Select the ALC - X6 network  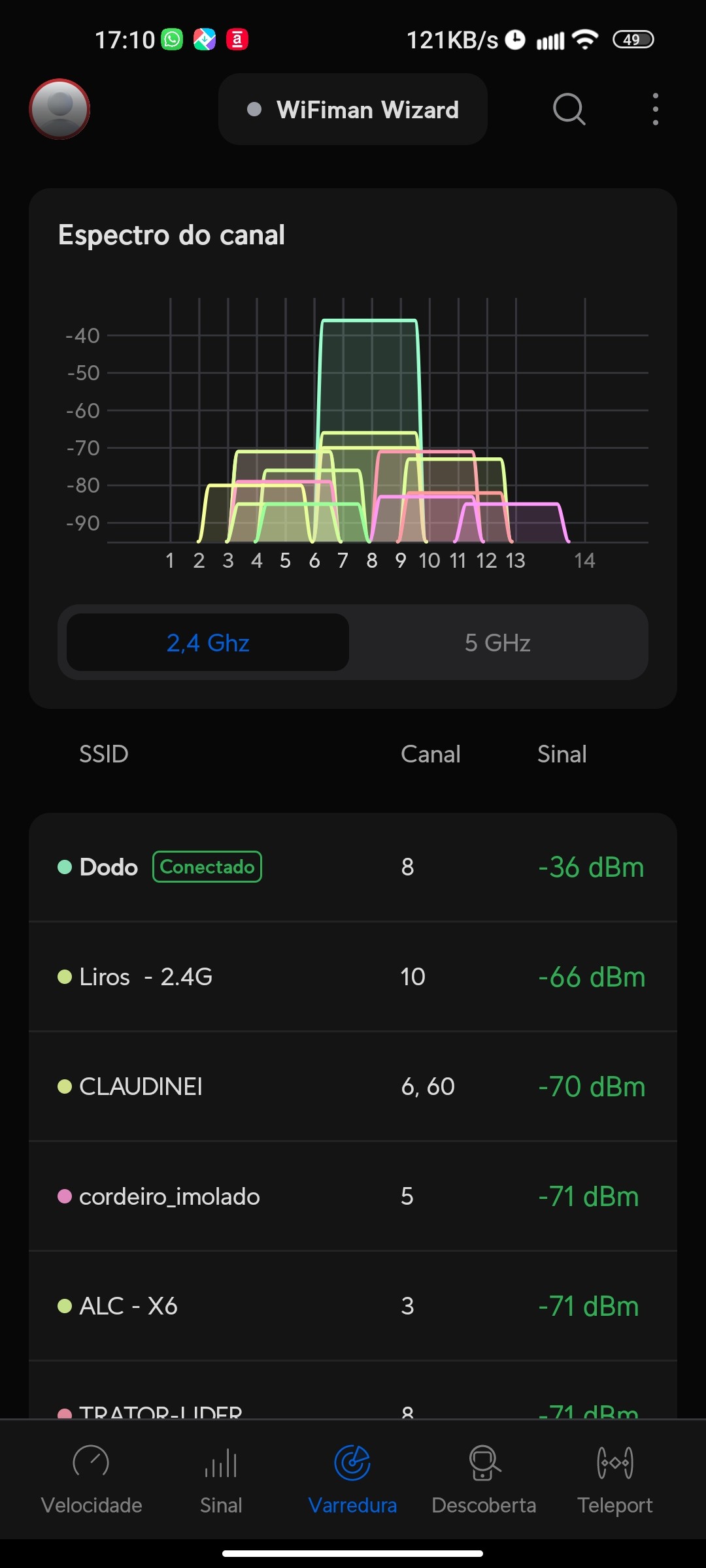(353, 1306)
